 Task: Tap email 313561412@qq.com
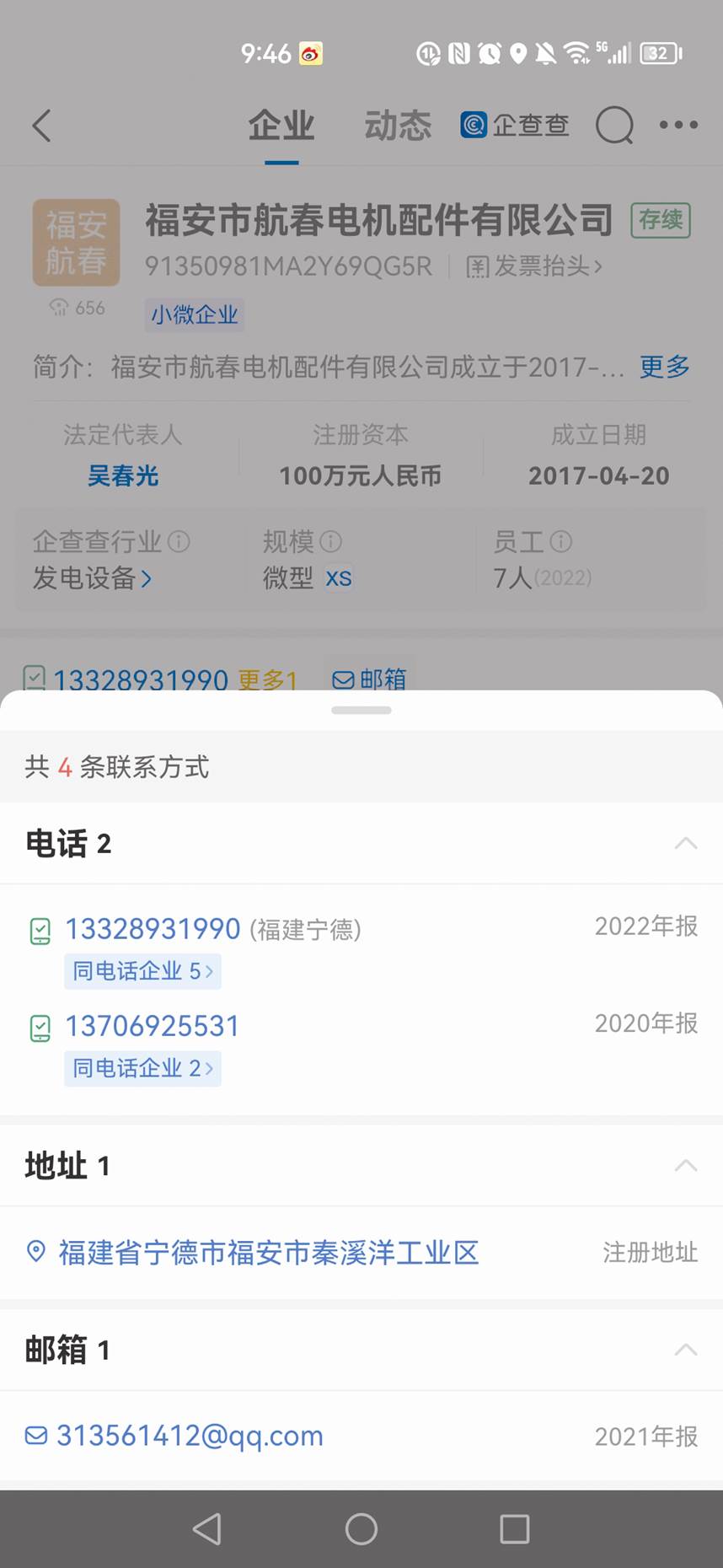click(190, 1436)
